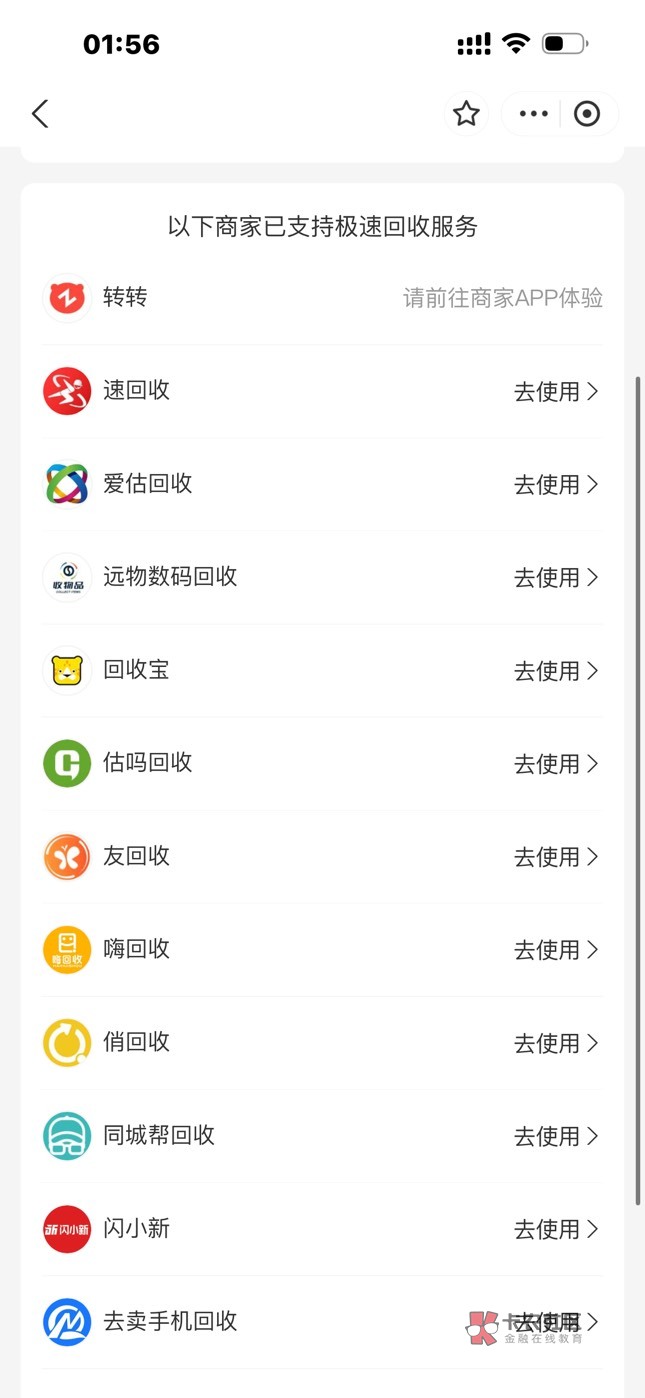Screen dimensions: 645x1398
Task: Close the mini program via the circle icon
Action: (587, 114)
